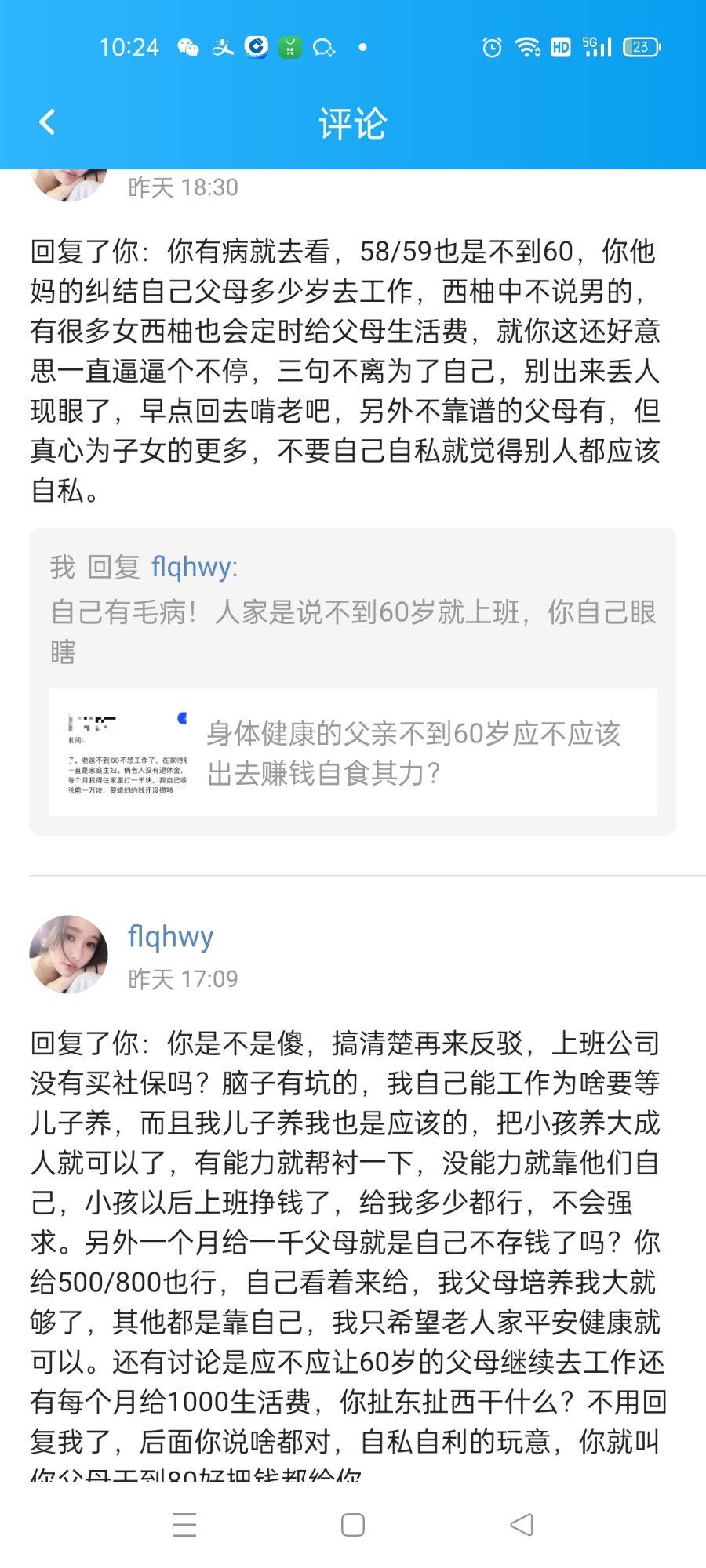Open the system recent apps button
Viewport: 706px width, 1568px height.
[x=184, y=1525]
